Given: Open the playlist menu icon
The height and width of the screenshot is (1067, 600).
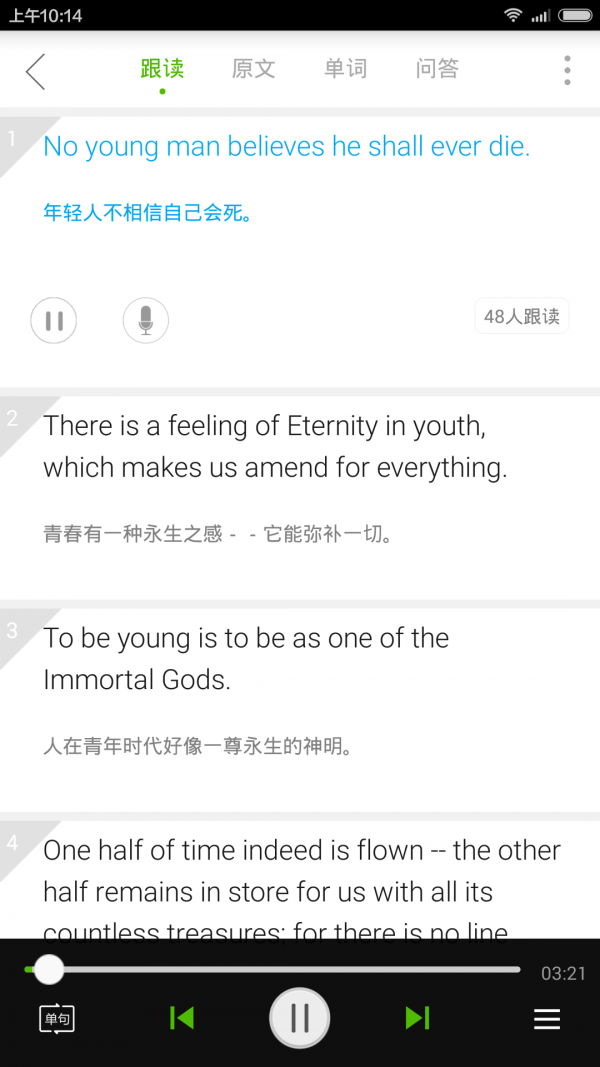Looking at the screenshot, I should click(x=546, y=1019).
